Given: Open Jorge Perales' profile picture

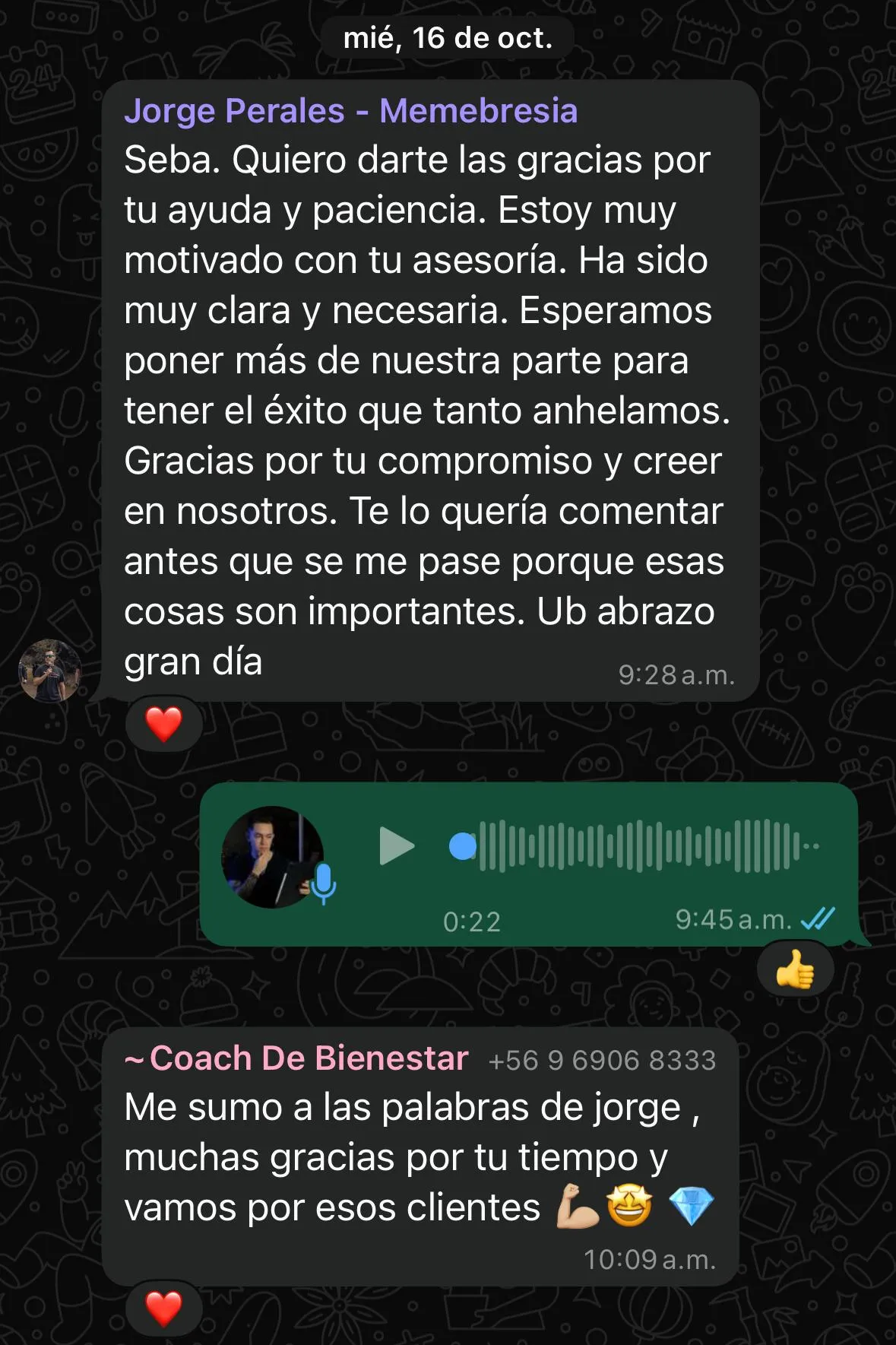Looking at the screenshot, I should point(50,671).
